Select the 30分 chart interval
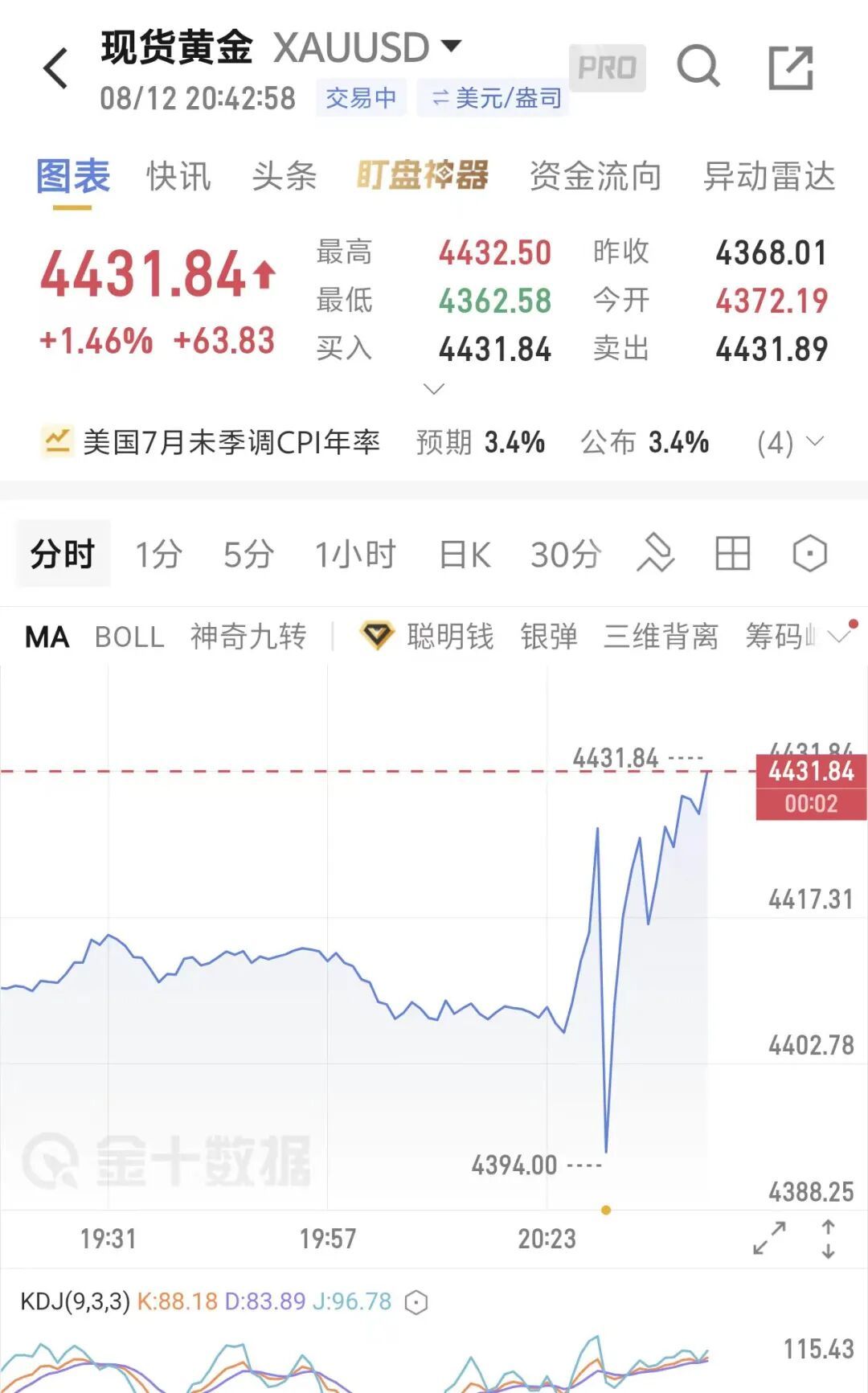The image size is (868, 1393). click(566, 555)
